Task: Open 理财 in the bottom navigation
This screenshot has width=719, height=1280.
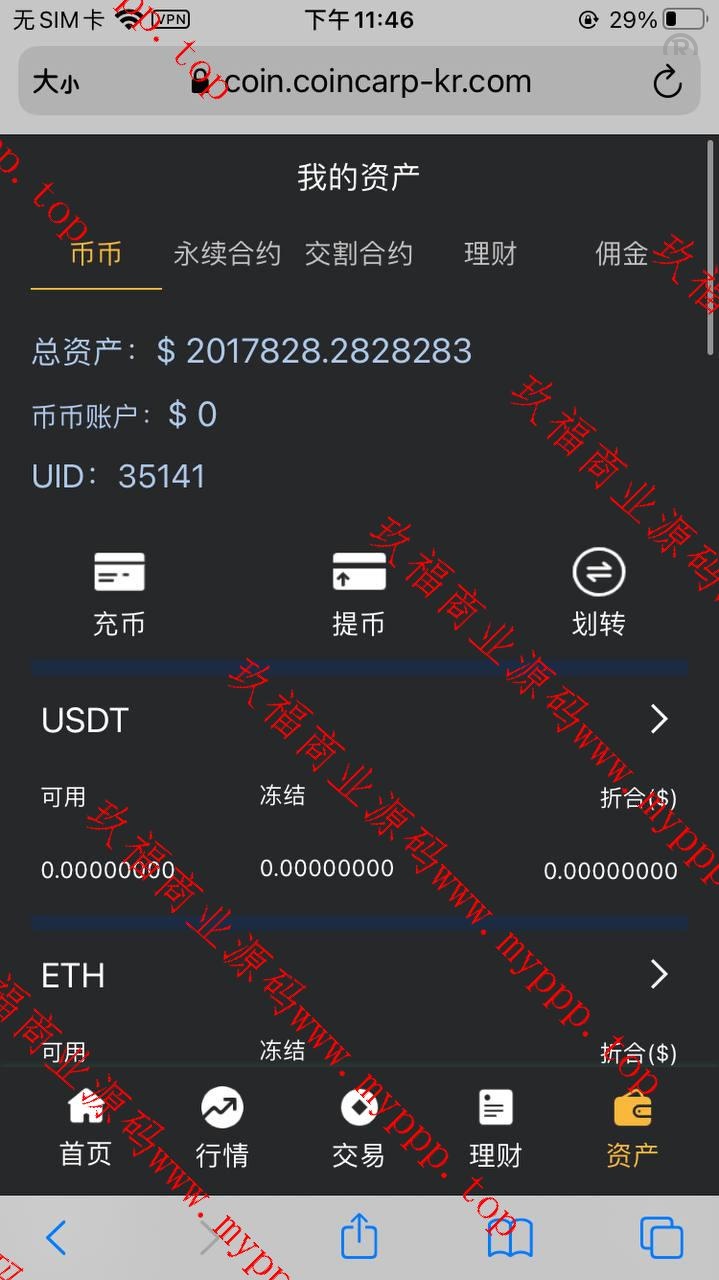Action: point(495,1128)
